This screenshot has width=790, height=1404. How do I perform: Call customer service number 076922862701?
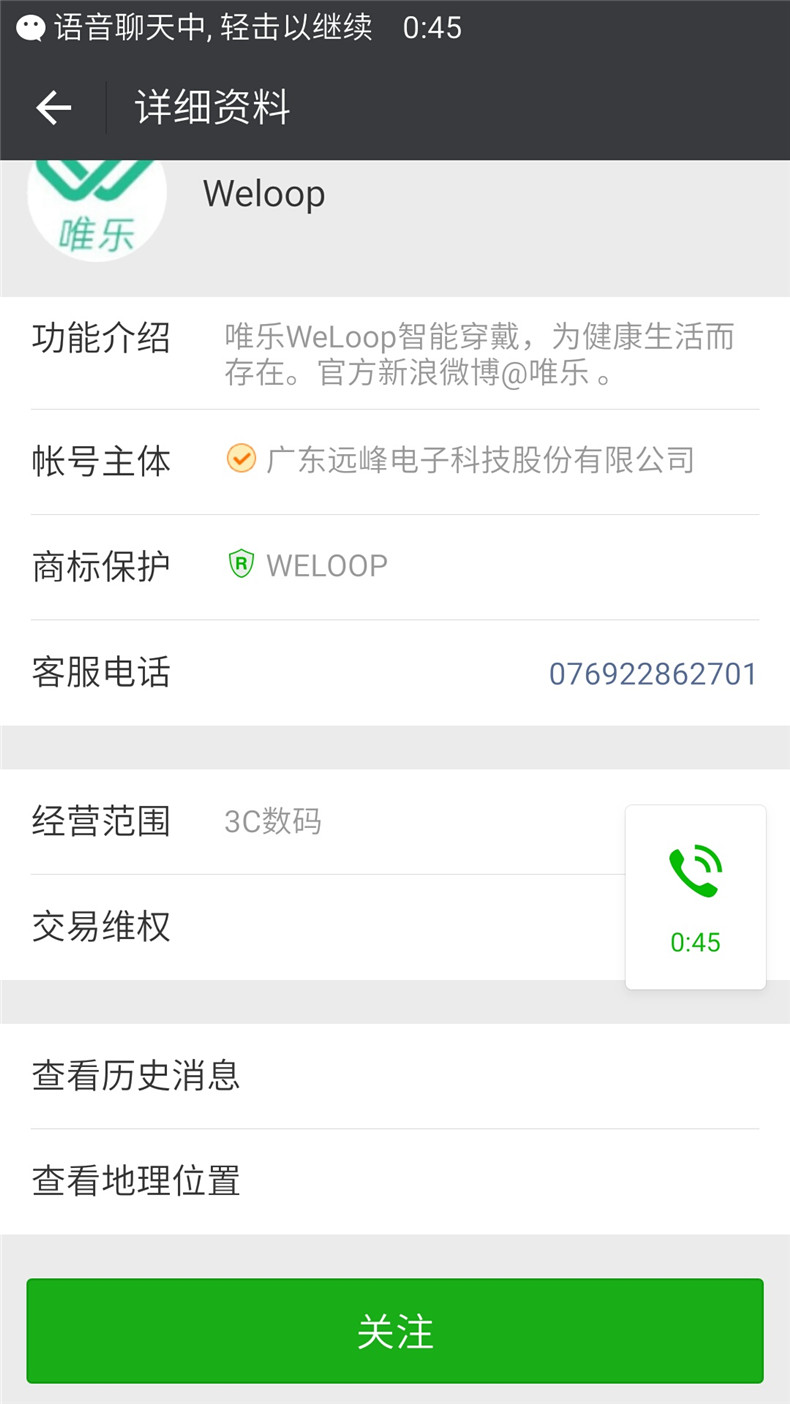652,674
